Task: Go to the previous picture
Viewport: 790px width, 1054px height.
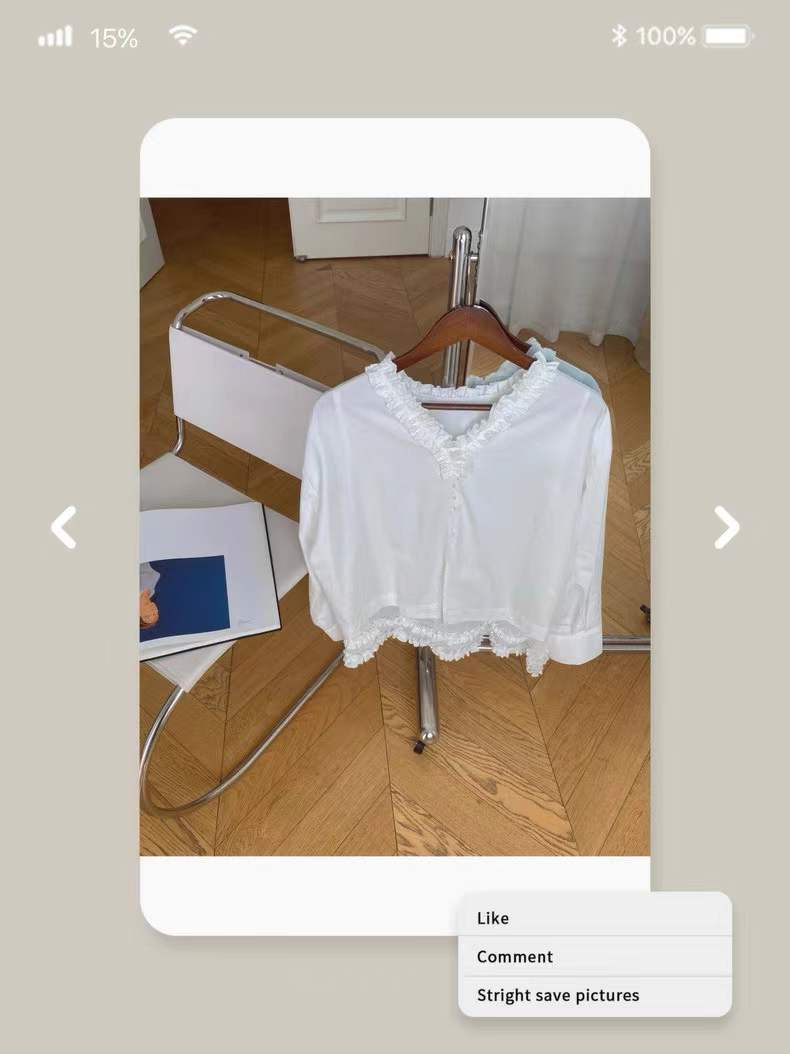Action: [64, 528]
